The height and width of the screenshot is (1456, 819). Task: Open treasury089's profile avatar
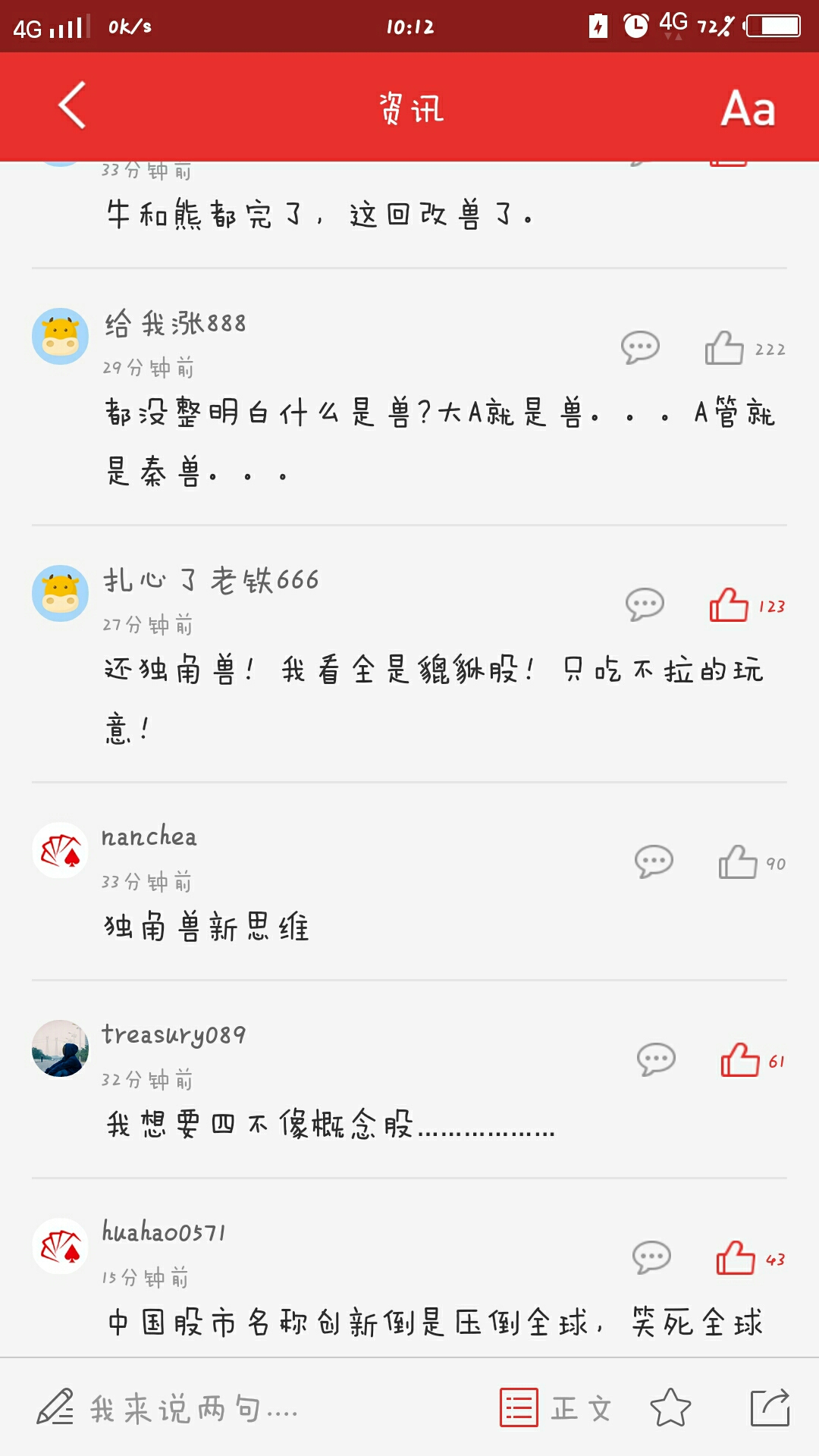pos(61,1048)
